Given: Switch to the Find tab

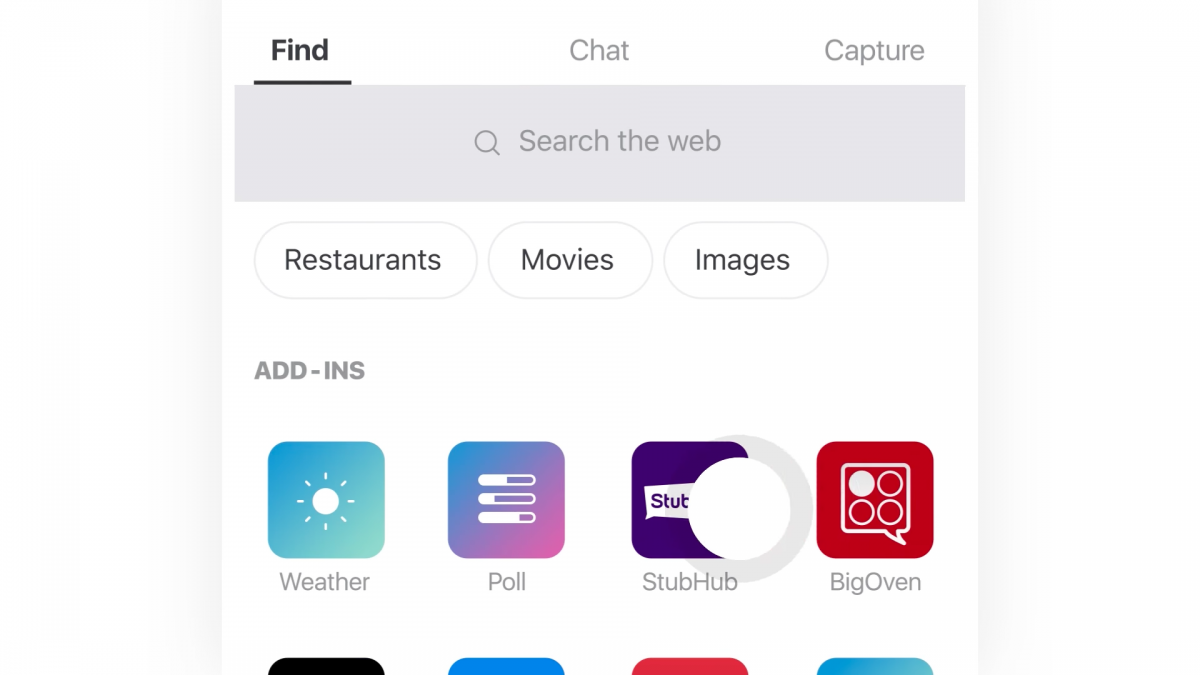Looking at the screenshot, I should [300, 51].
